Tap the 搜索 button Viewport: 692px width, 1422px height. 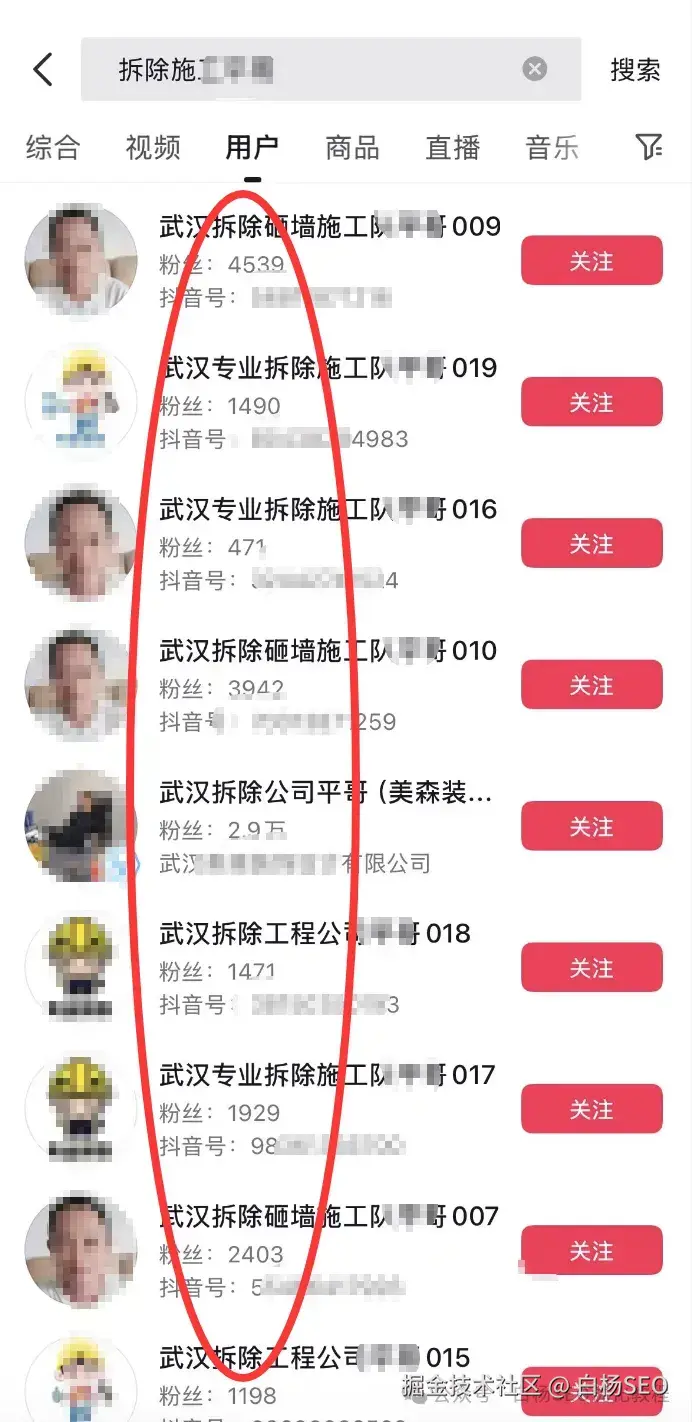[635, 70]
